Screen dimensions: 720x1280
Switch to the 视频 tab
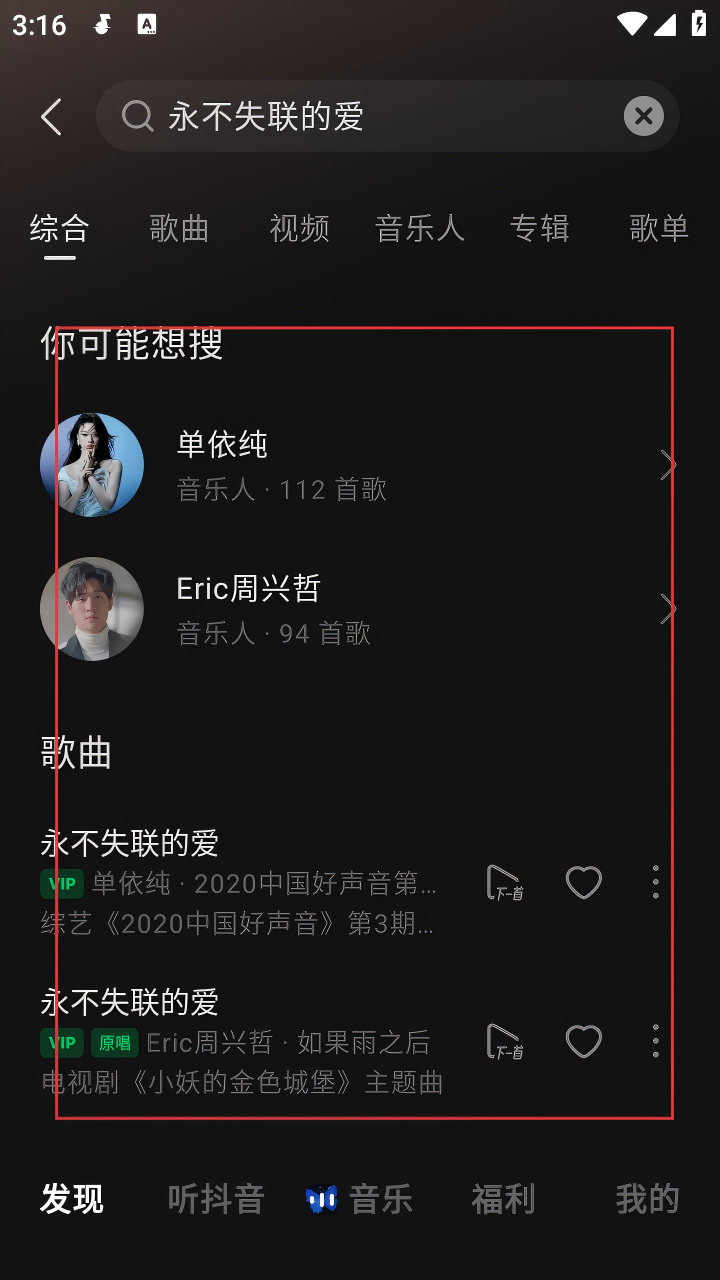[x=299, y=228]
